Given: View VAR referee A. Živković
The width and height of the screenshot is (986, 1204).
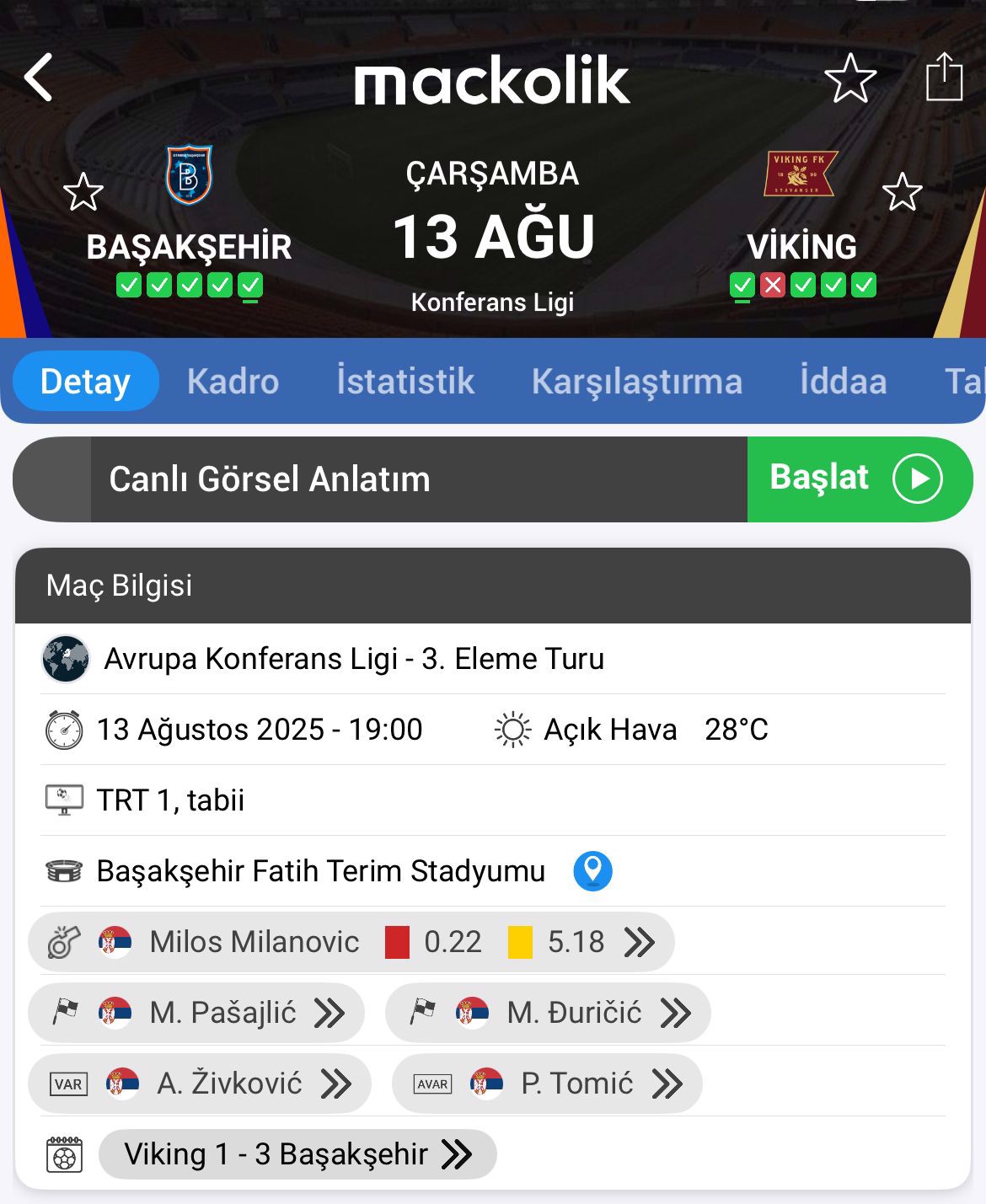Looking at the screenshot, I should [x=200, y=1084].
